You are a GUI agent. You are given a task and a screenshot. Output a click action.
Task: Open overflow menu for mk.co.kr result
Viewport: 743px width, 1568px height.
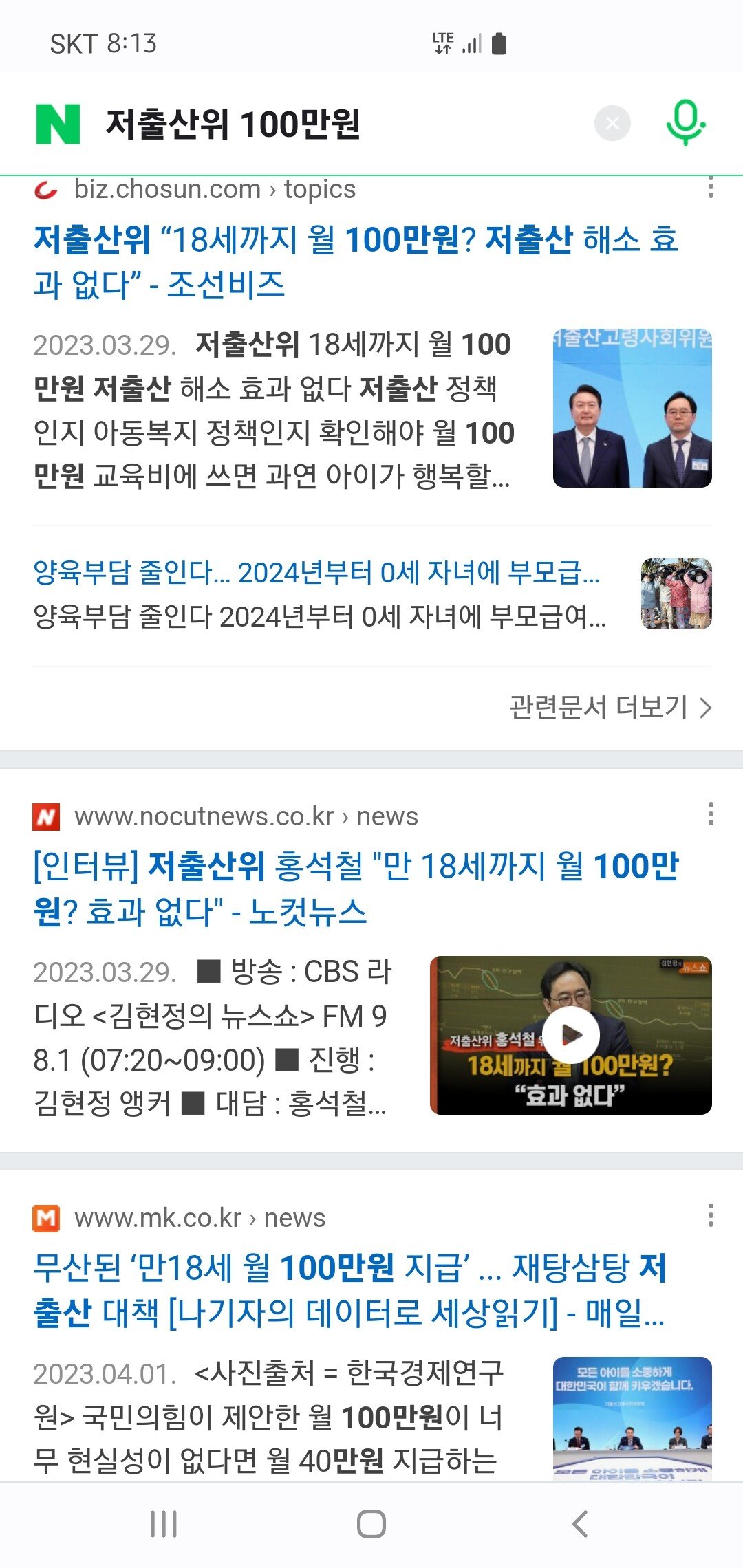(711, 1216)
